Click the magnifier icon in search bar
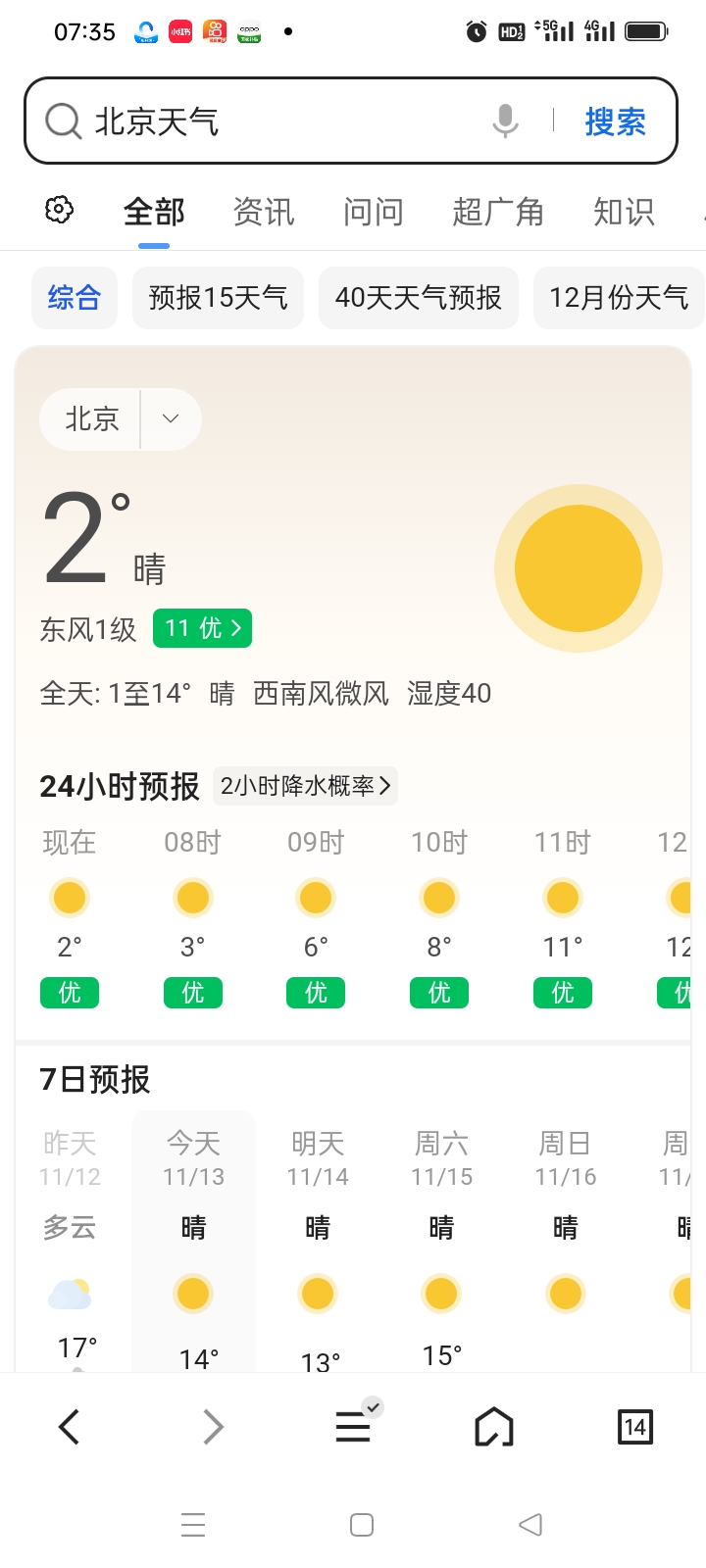The image size is (706, 1568). (x=62, y=120)
